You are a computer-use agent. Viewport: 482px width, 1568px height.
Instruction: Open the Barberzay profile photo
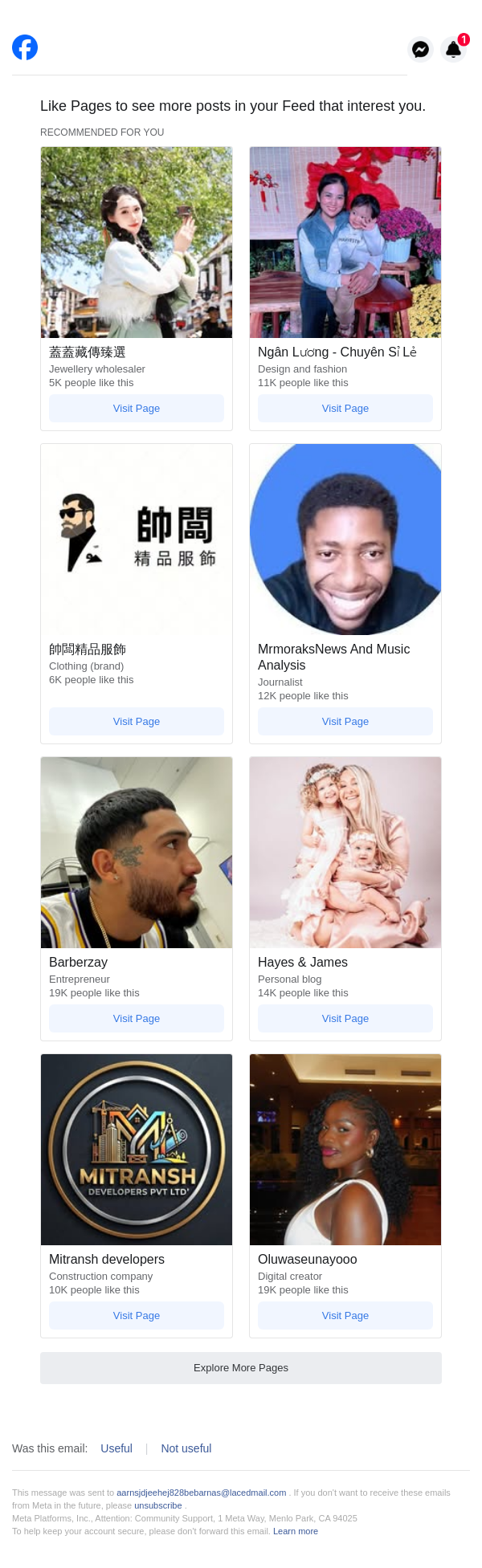click(137, 853)
